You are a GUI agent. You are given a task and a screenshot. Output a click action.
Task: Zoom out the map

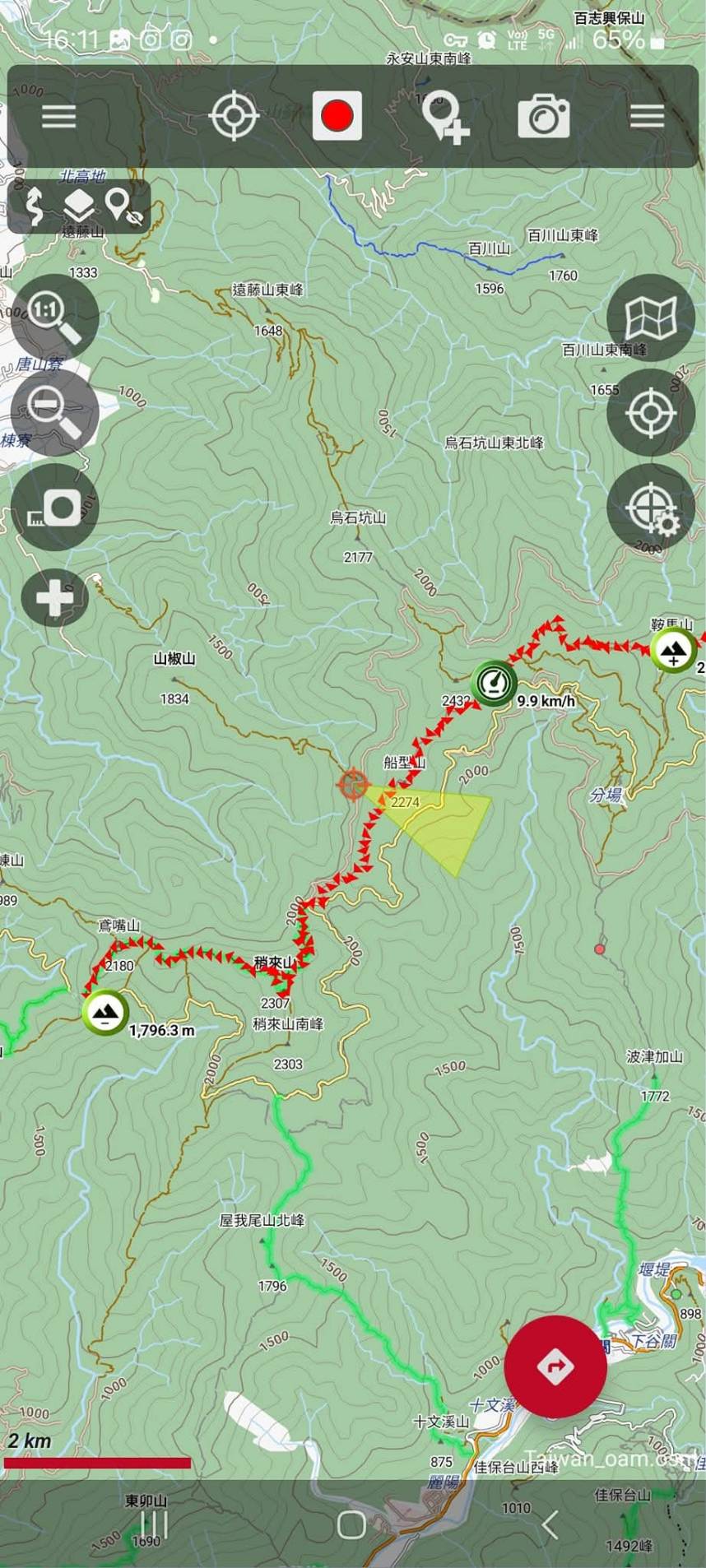(55, 412)
